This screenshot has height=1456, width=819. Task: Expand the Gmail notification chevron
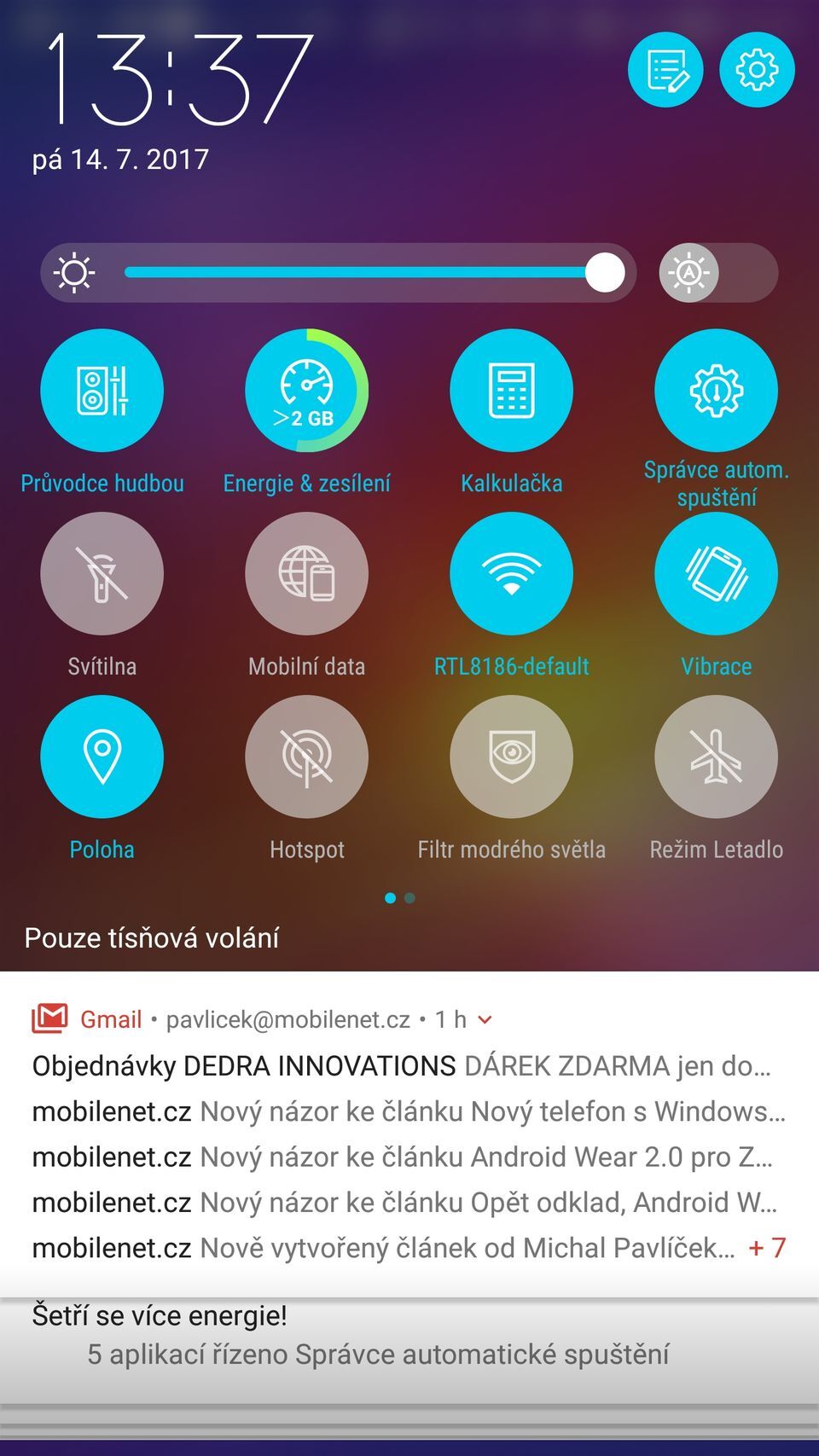pos(483,1018)
